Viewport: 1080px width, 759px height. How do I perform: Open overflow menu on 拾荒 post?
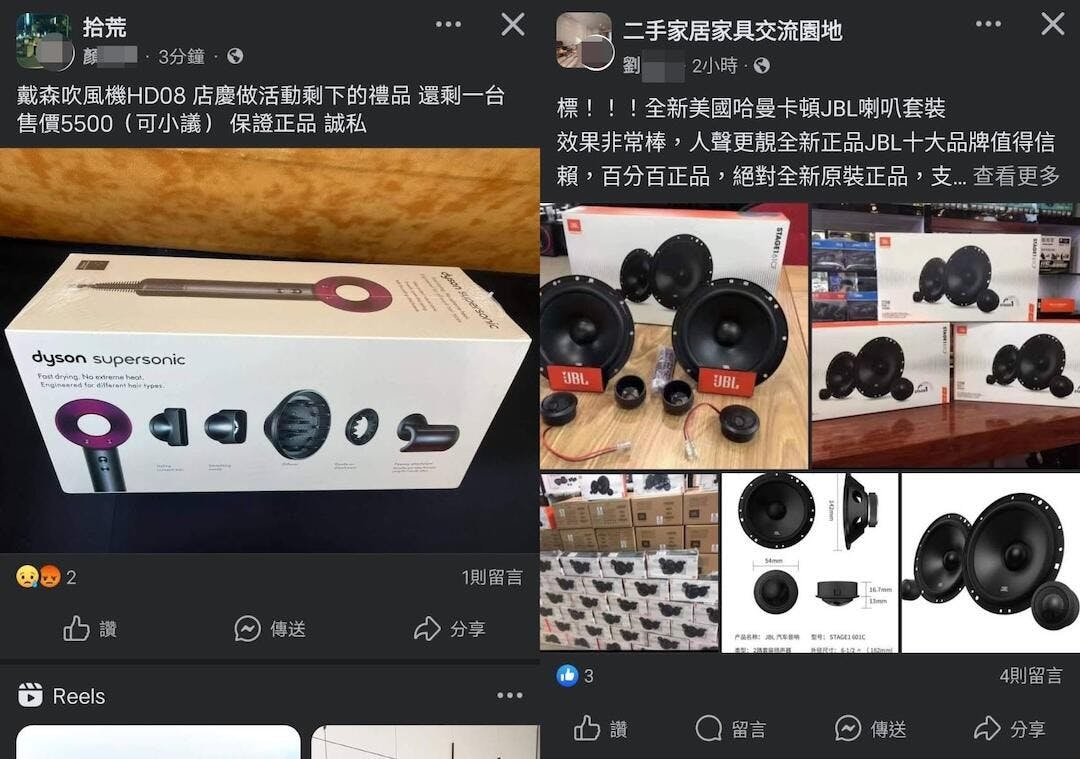tap(449, 25)
